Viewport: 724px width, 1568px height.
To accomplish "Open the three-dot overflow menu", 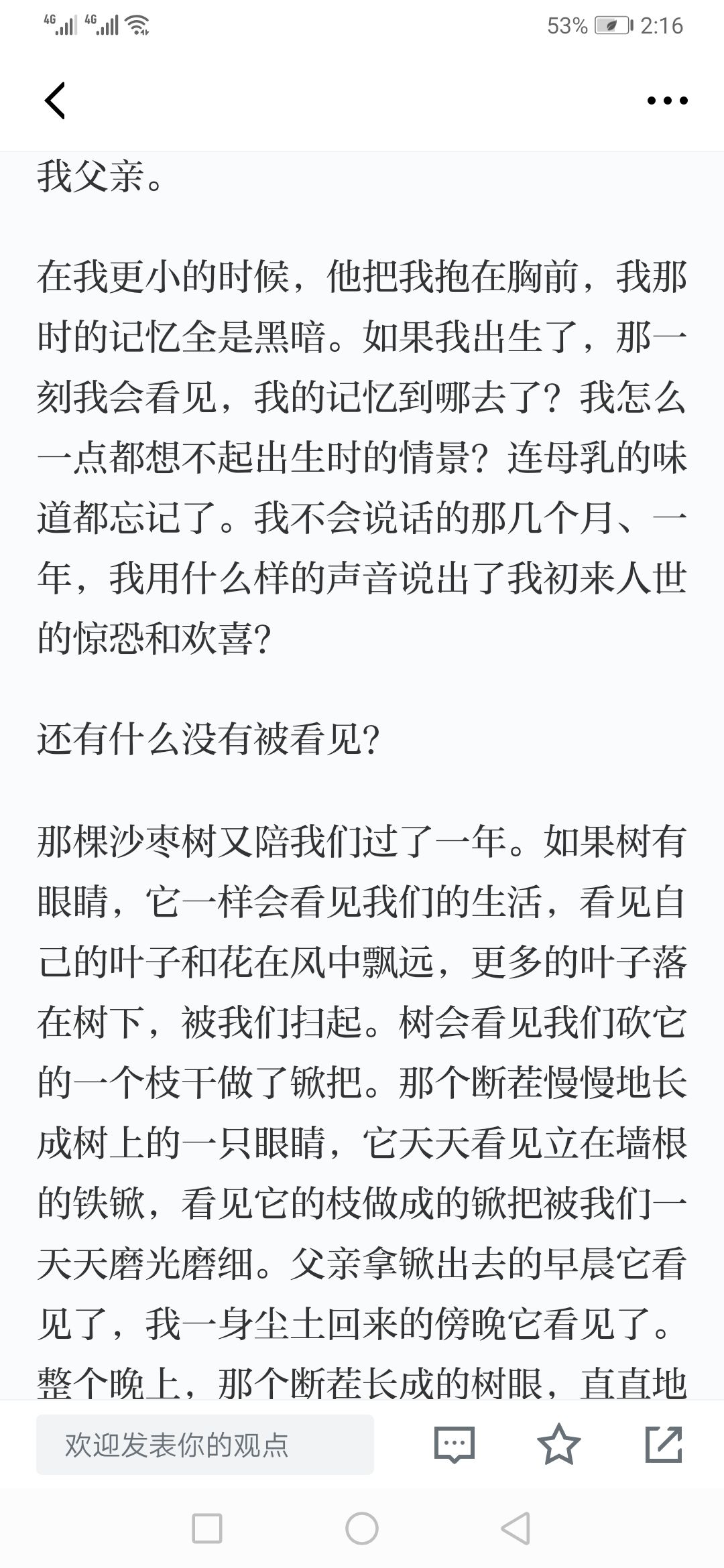I will tap(667, 101).
